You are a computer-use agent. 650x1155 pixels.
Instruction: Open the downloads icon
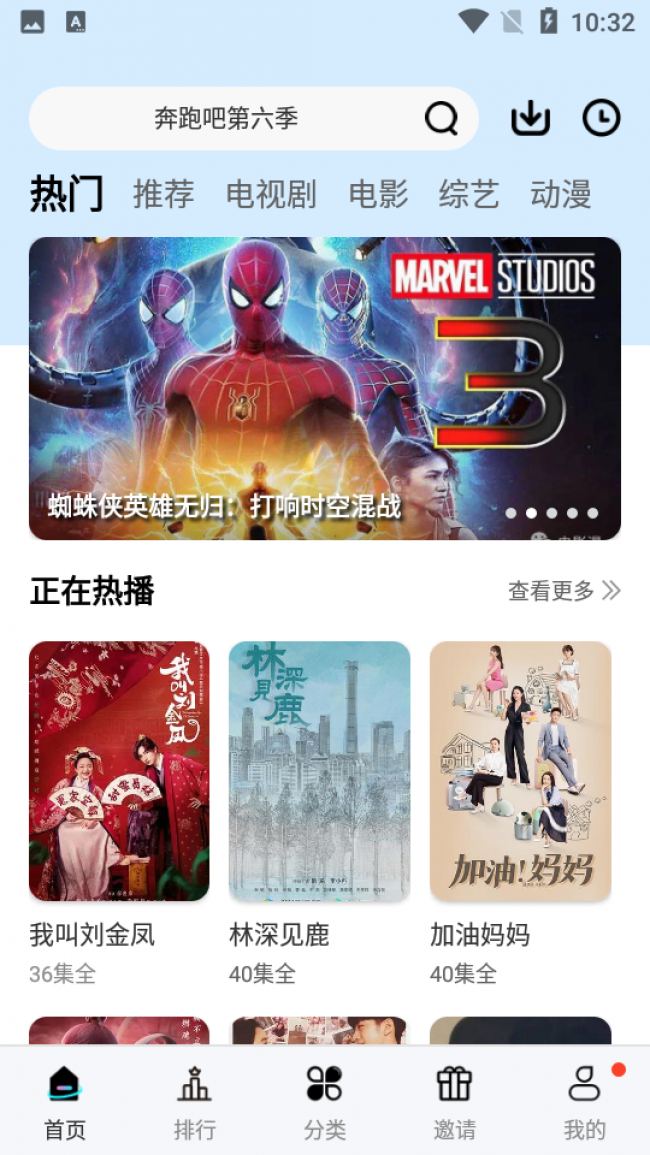pos(531,119)
